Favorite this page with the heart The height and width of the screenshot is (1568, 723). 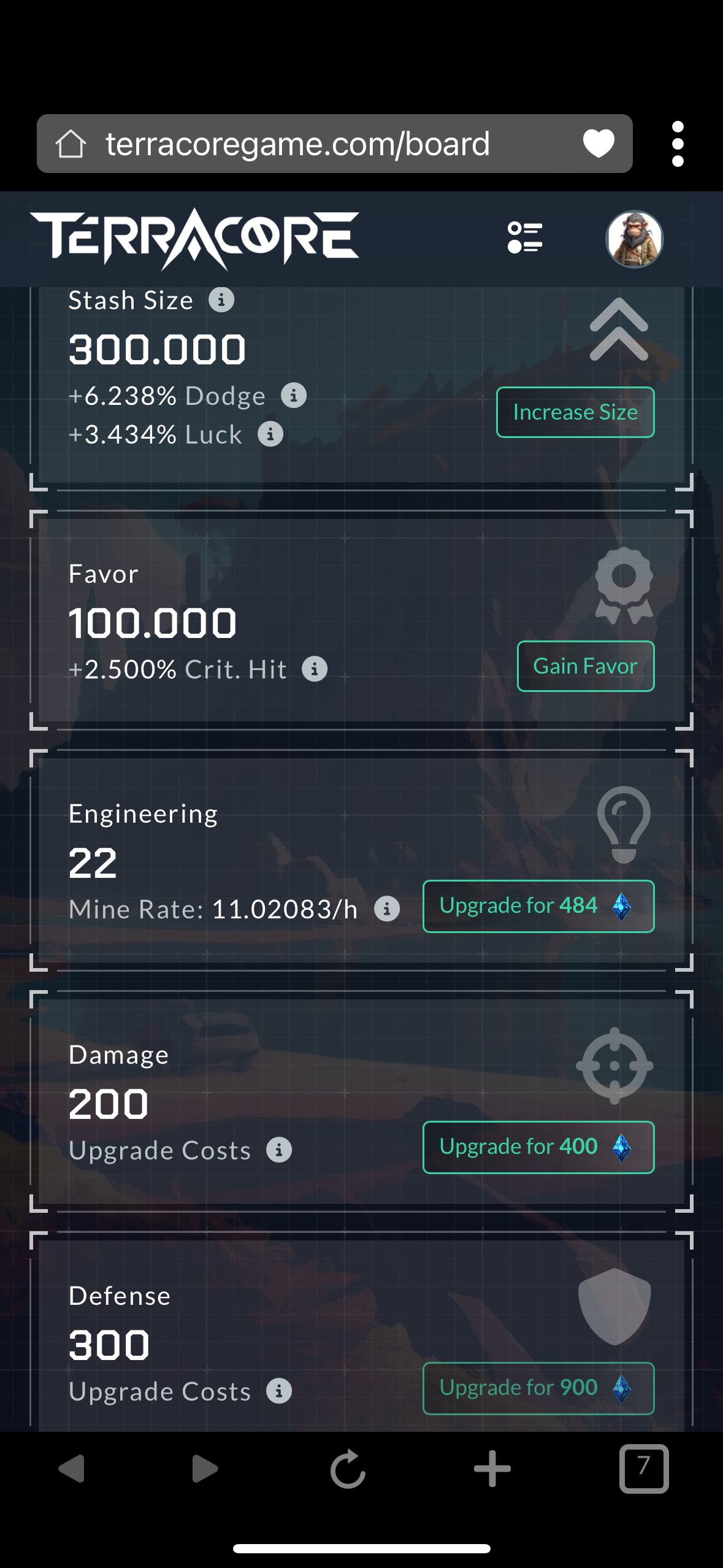(599, 144)
